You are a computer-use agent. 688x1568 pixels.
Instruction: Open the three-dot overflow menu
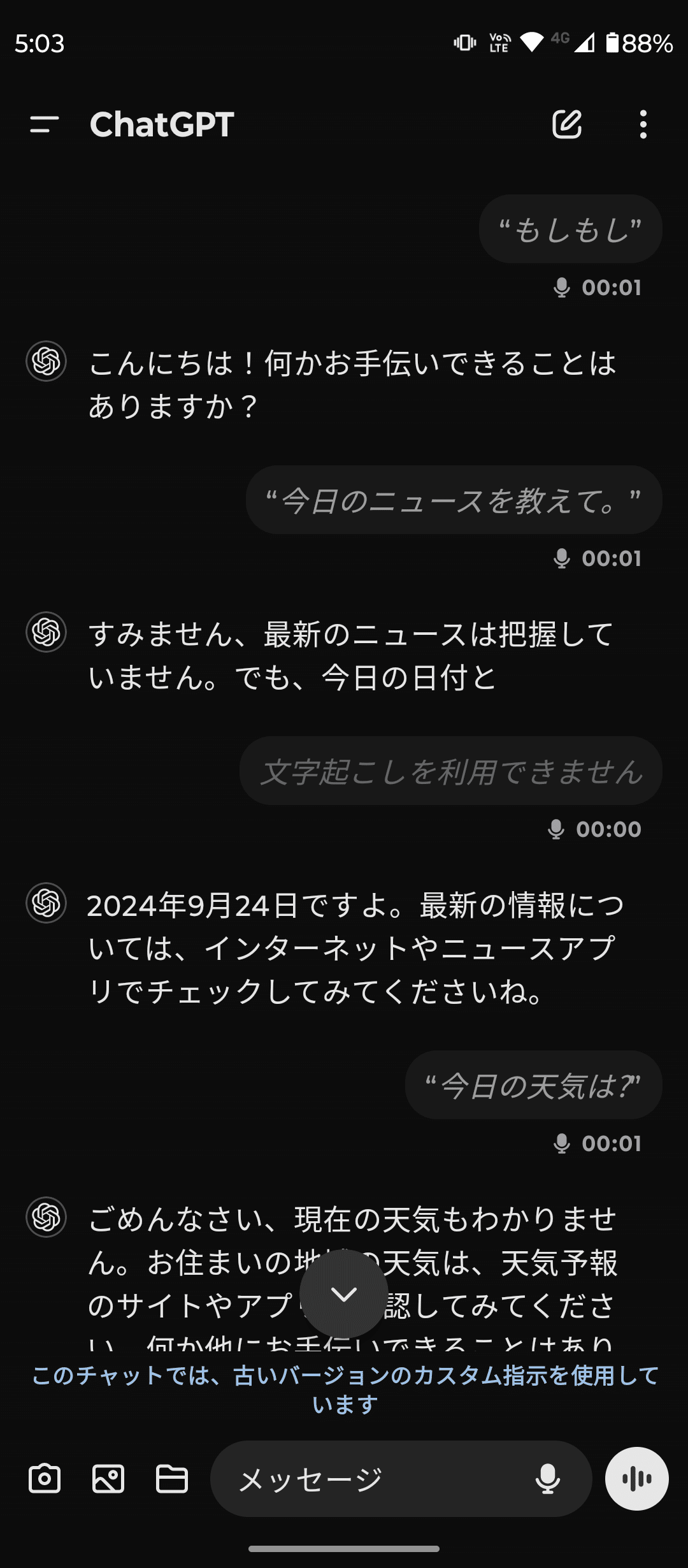[x=643, y=124]
